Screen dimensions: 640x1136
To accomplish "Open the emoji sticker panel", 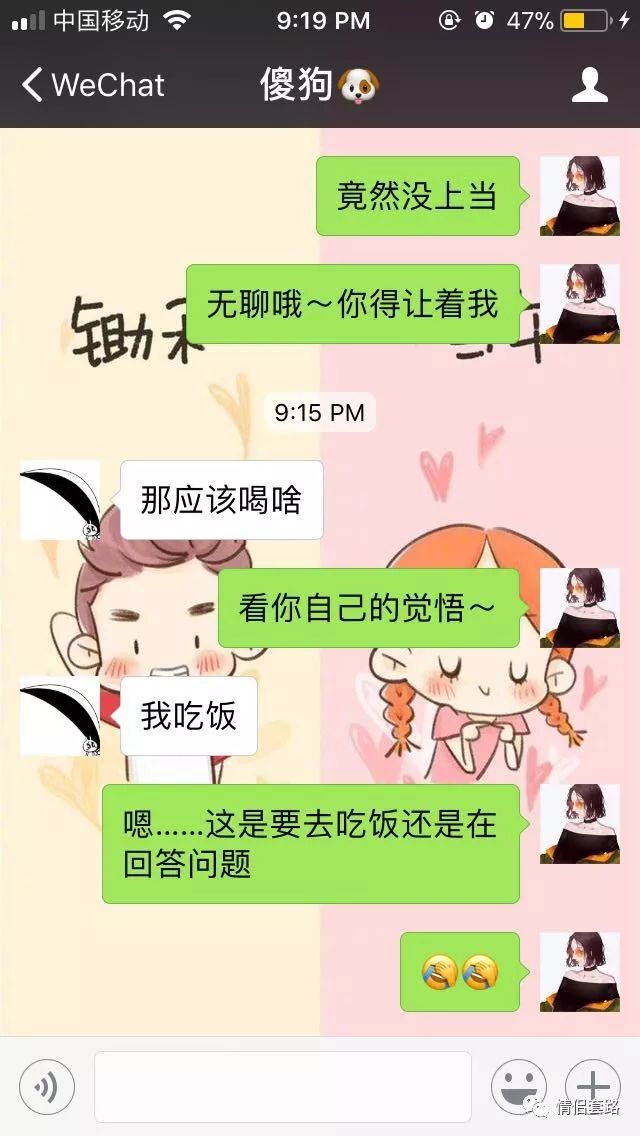I will [518, 1086].
